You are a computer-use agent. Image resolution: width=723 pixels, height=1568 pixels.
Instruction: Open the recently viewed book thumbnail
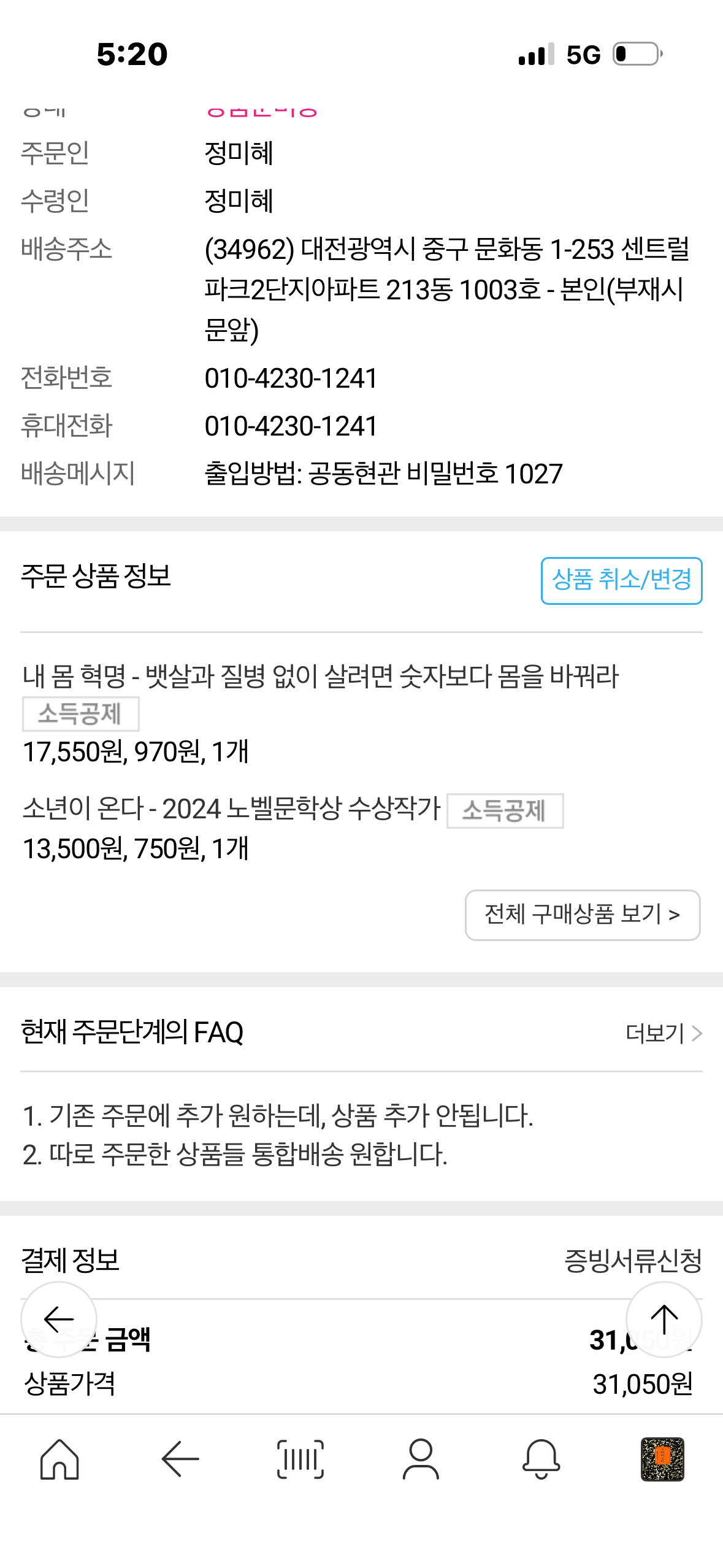(x=662, y=1459)
